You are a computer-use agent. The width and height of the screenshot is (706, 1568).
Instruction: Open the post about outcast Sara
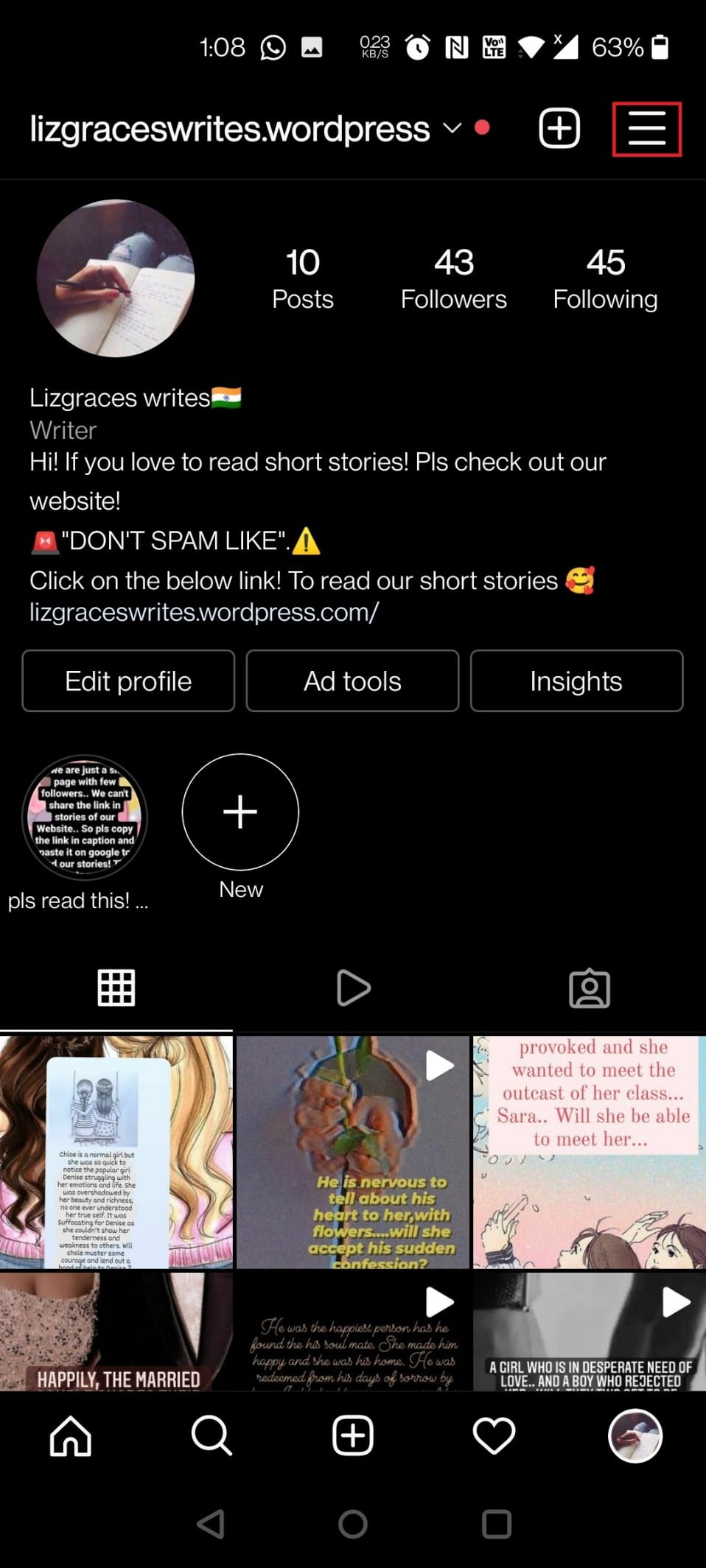coord(590,1152)
